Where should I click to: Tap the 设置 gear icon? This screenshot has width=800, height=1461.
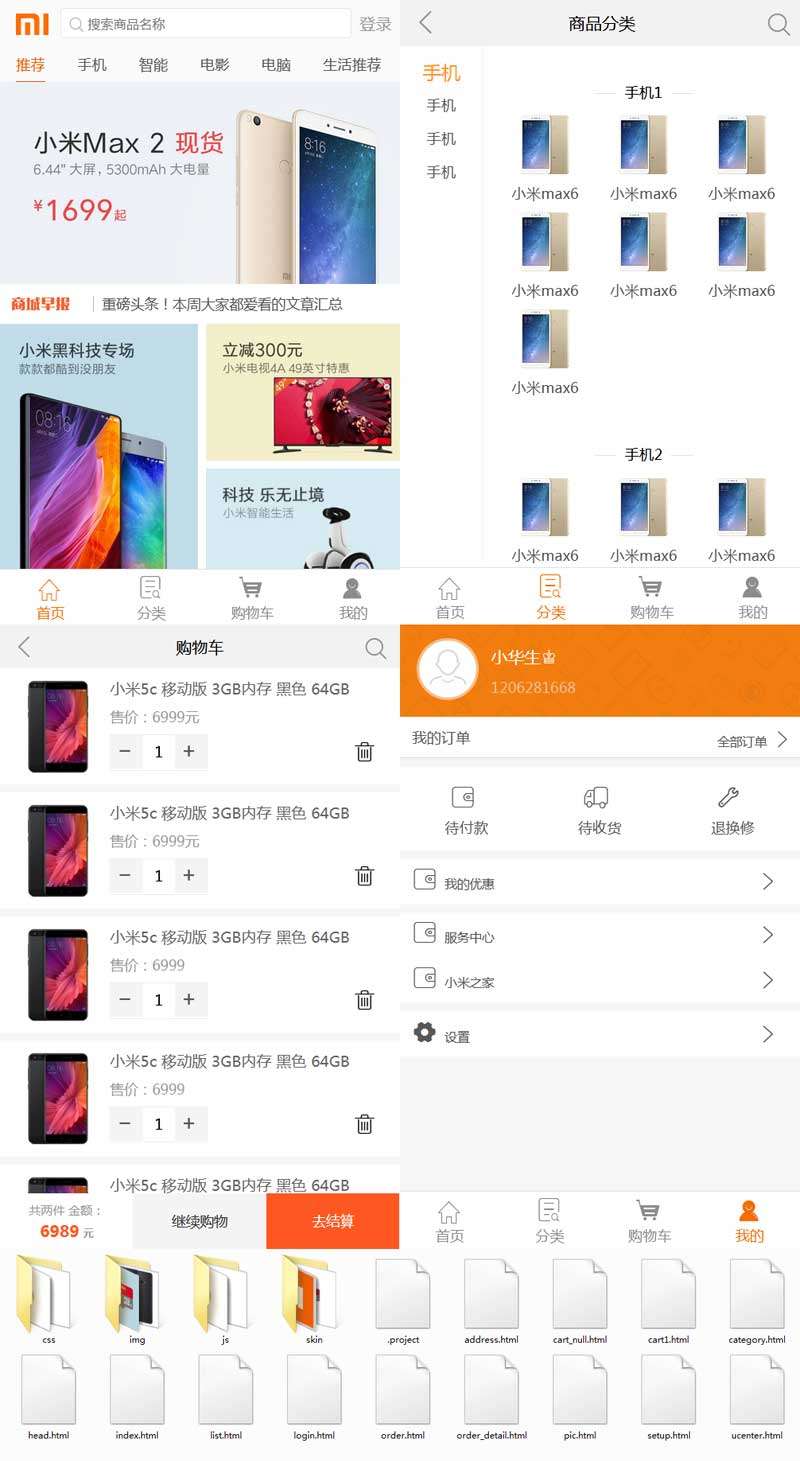pos(424,1035)
